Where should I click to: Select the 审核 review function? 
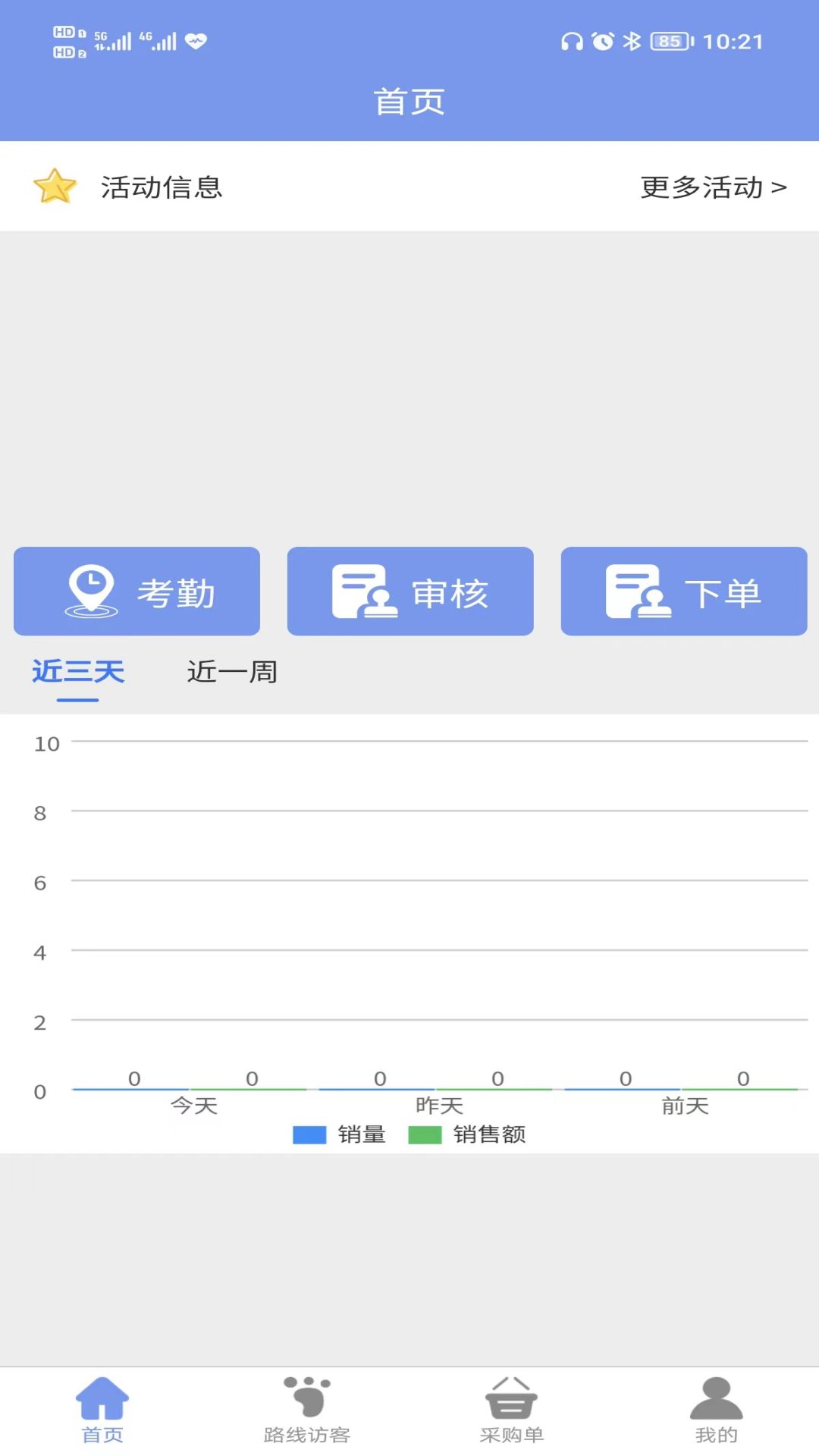[x=409, y=591]
